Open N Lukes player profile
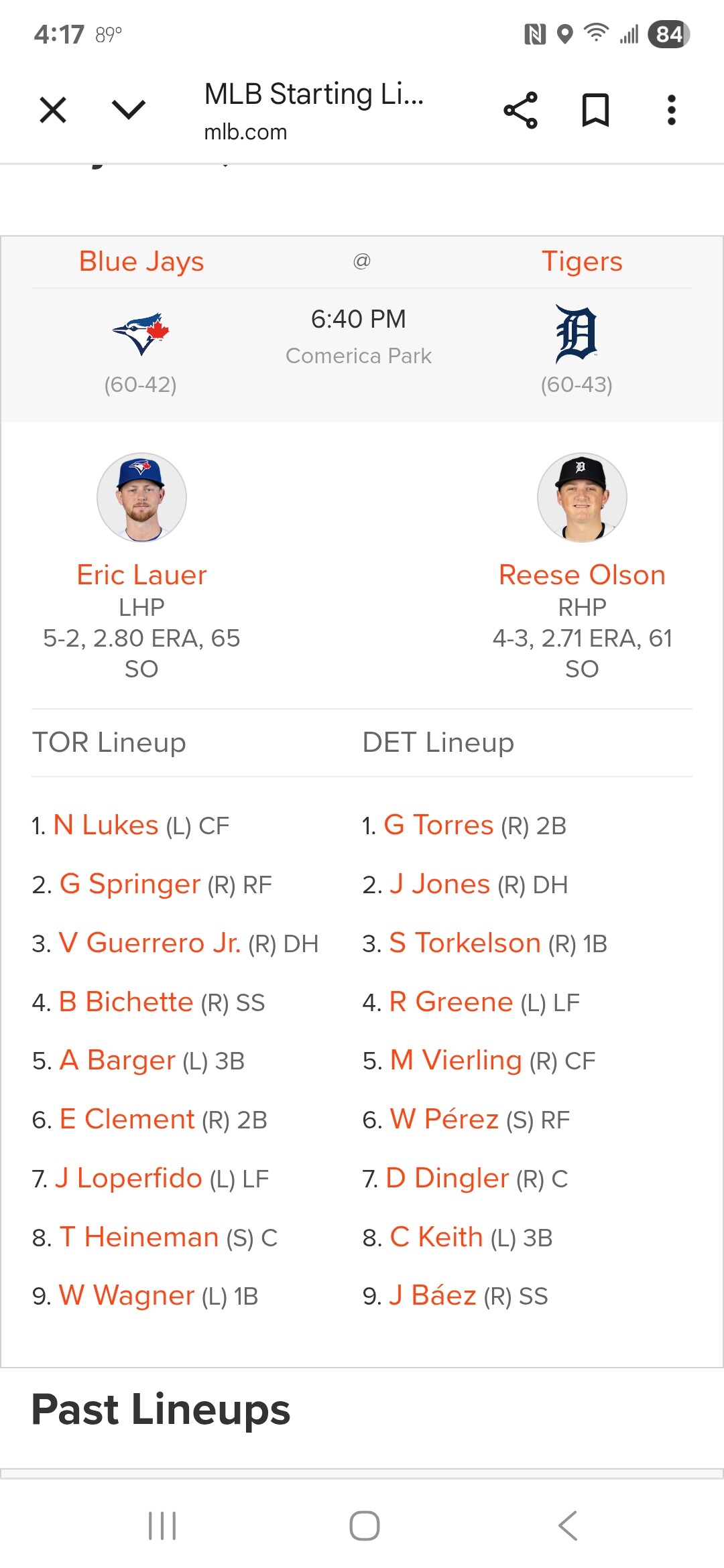Viewport: 724px width, 1568px height. coord(106,825)
